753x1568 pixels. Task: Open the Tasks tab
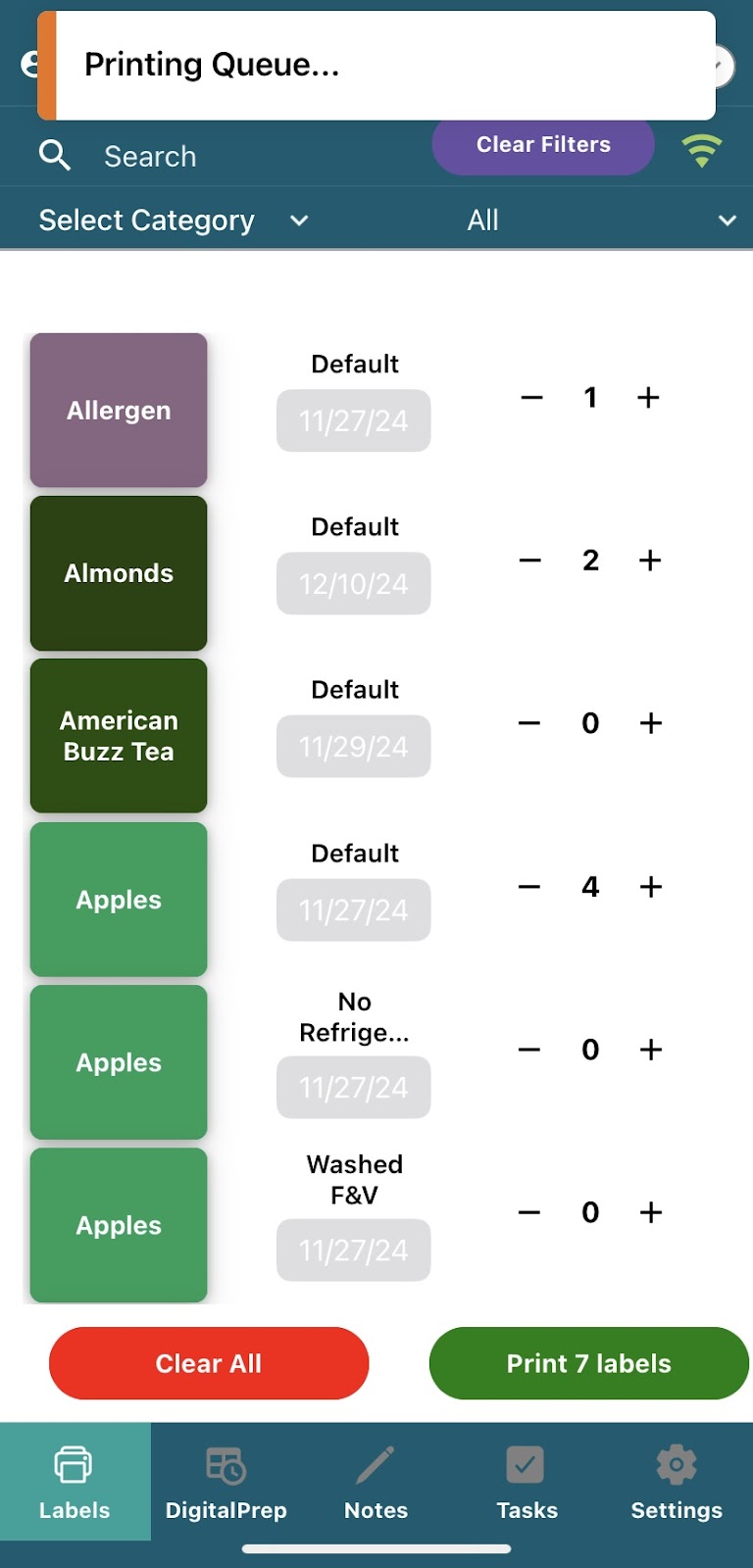tap(527, 1482)
